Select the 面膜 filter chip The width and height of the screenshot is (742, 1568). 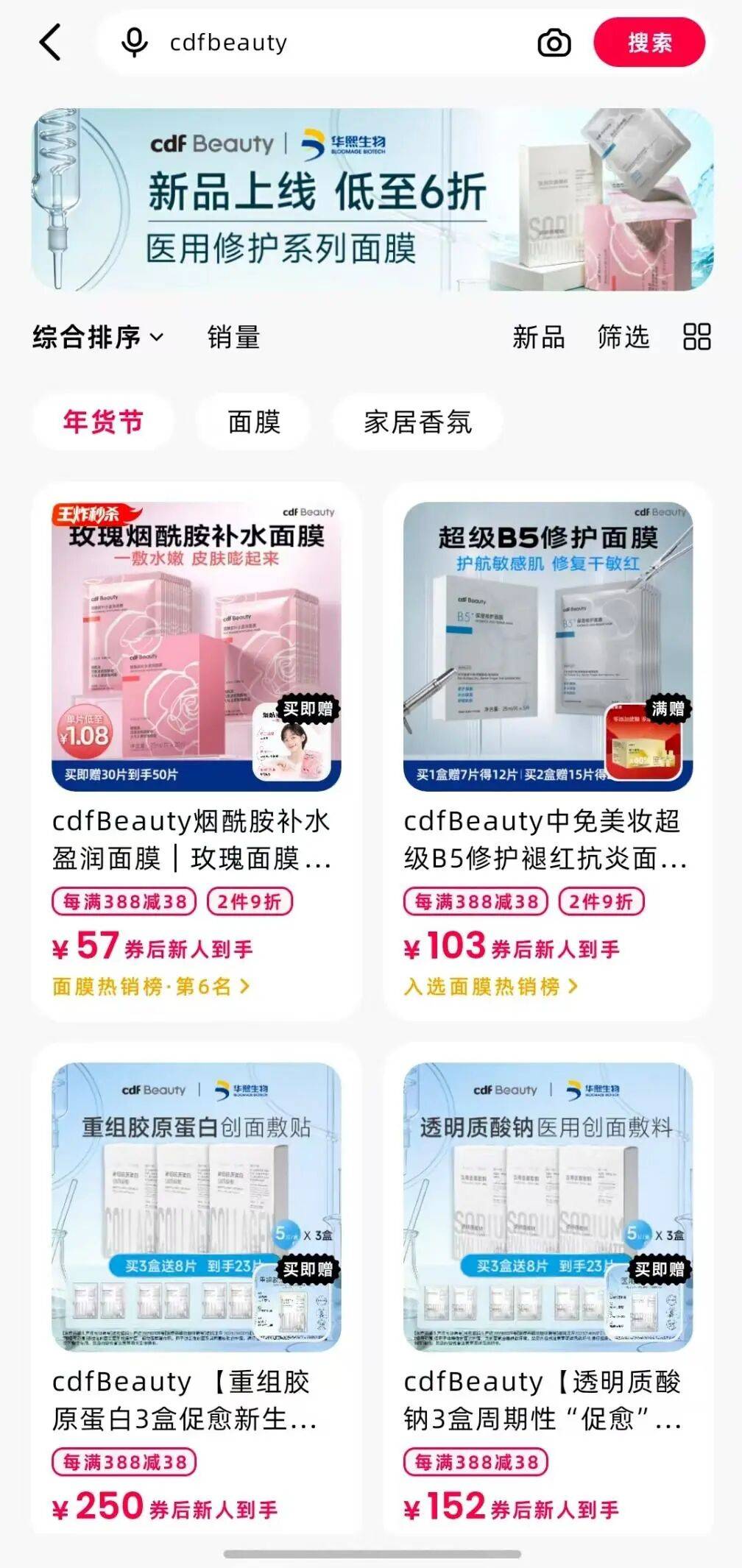click(254, 422)
